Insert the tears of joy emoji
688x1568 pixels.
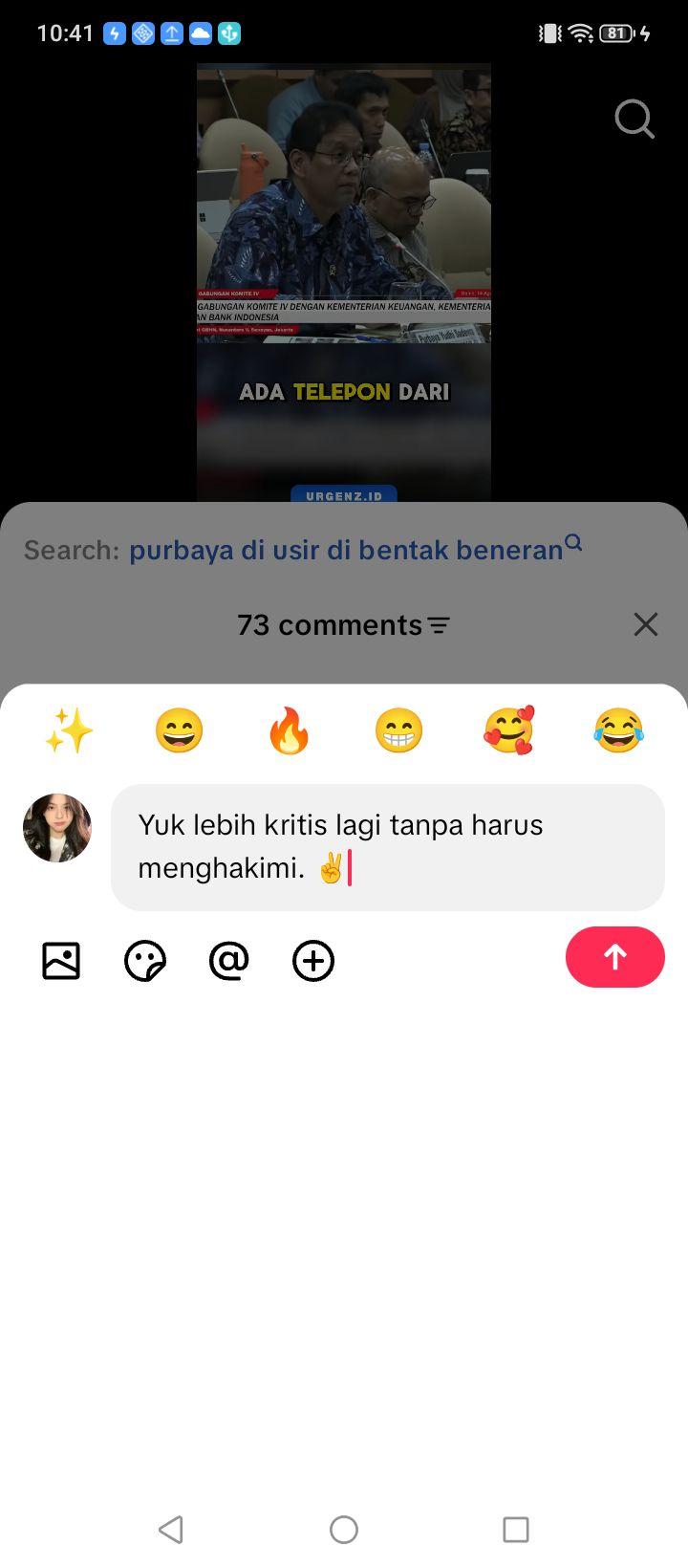coord(618,731)
